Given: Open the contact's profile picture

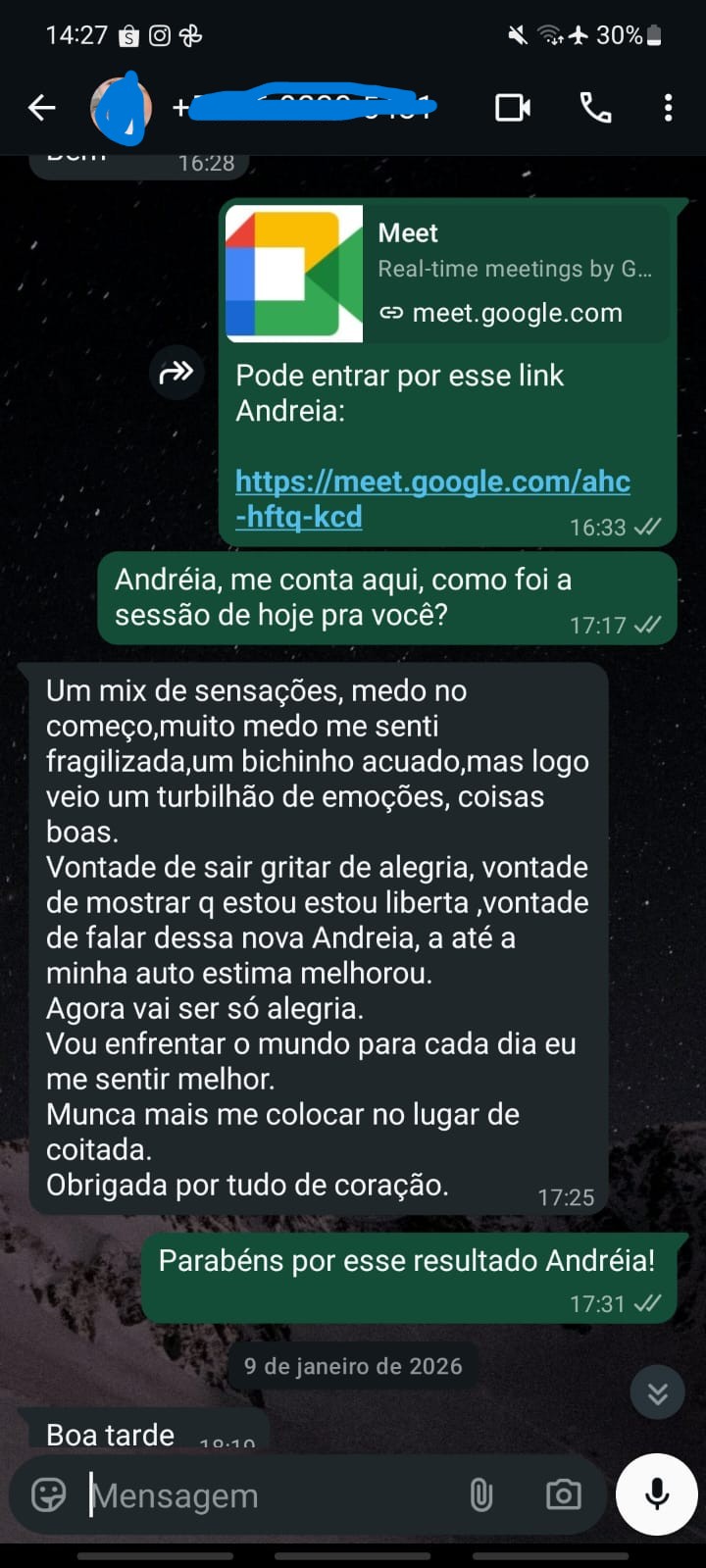Looking at the screenshot, I should (121, 108).
